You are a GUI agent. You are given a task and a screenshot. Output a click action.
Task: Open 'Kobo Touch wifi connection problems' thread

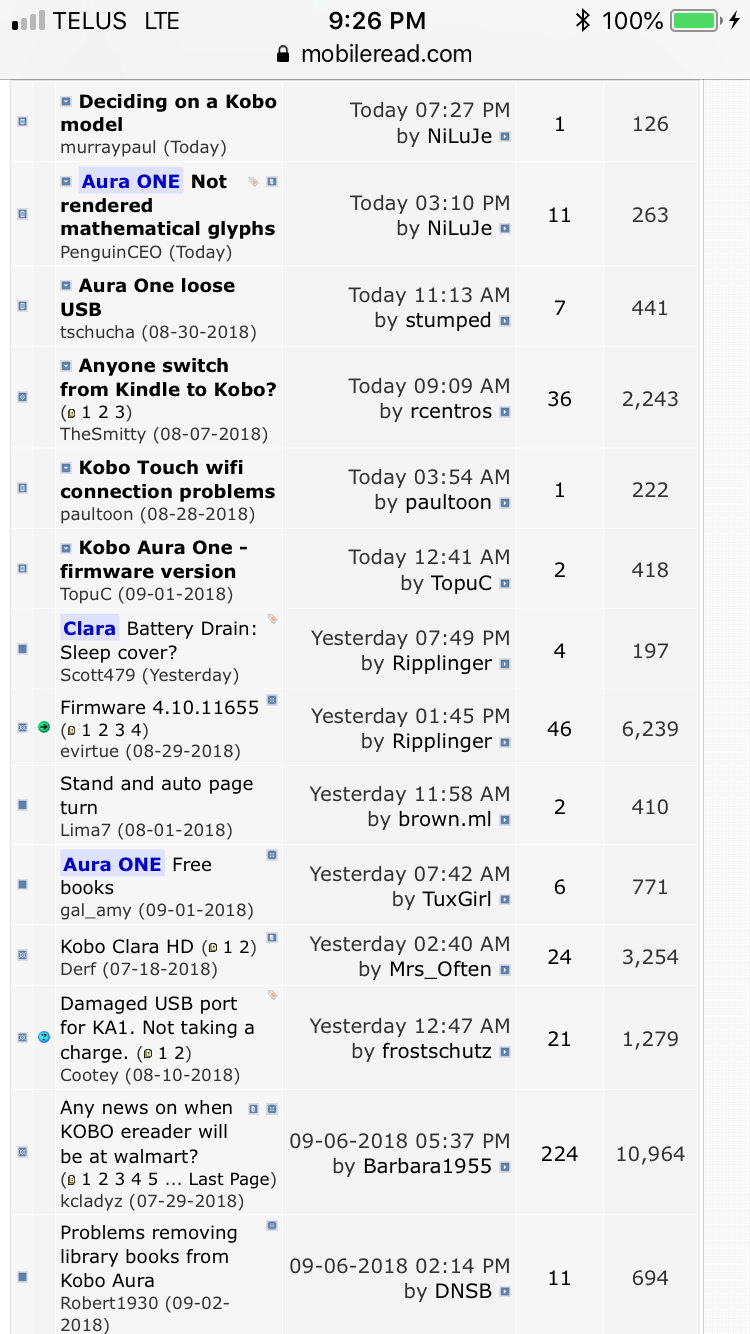166,479
